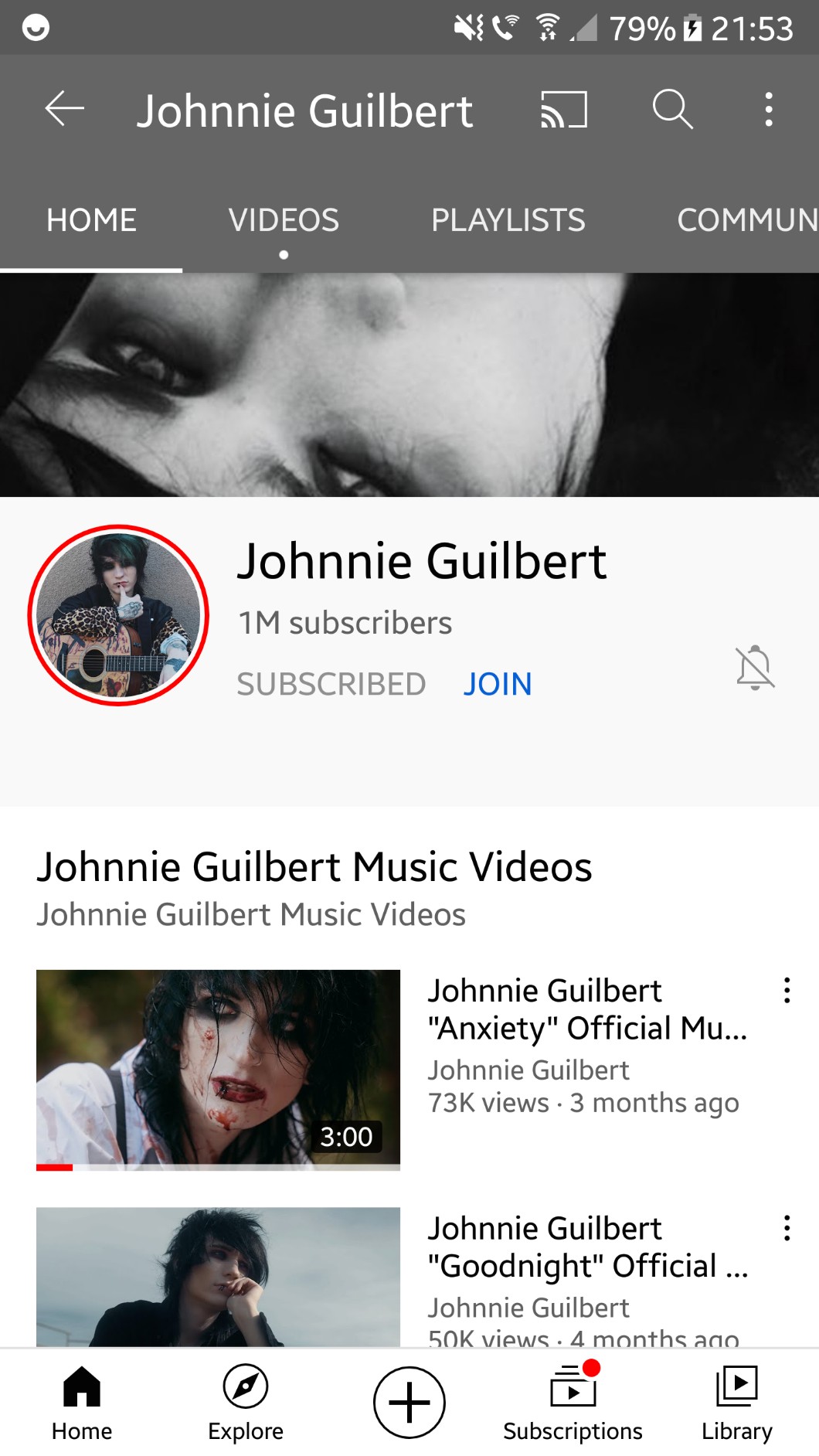The height and width of the screenshot is (1456, 819).
Task: Play the "Anxiety" Official Music Video
Action: tap(218, 1068)
